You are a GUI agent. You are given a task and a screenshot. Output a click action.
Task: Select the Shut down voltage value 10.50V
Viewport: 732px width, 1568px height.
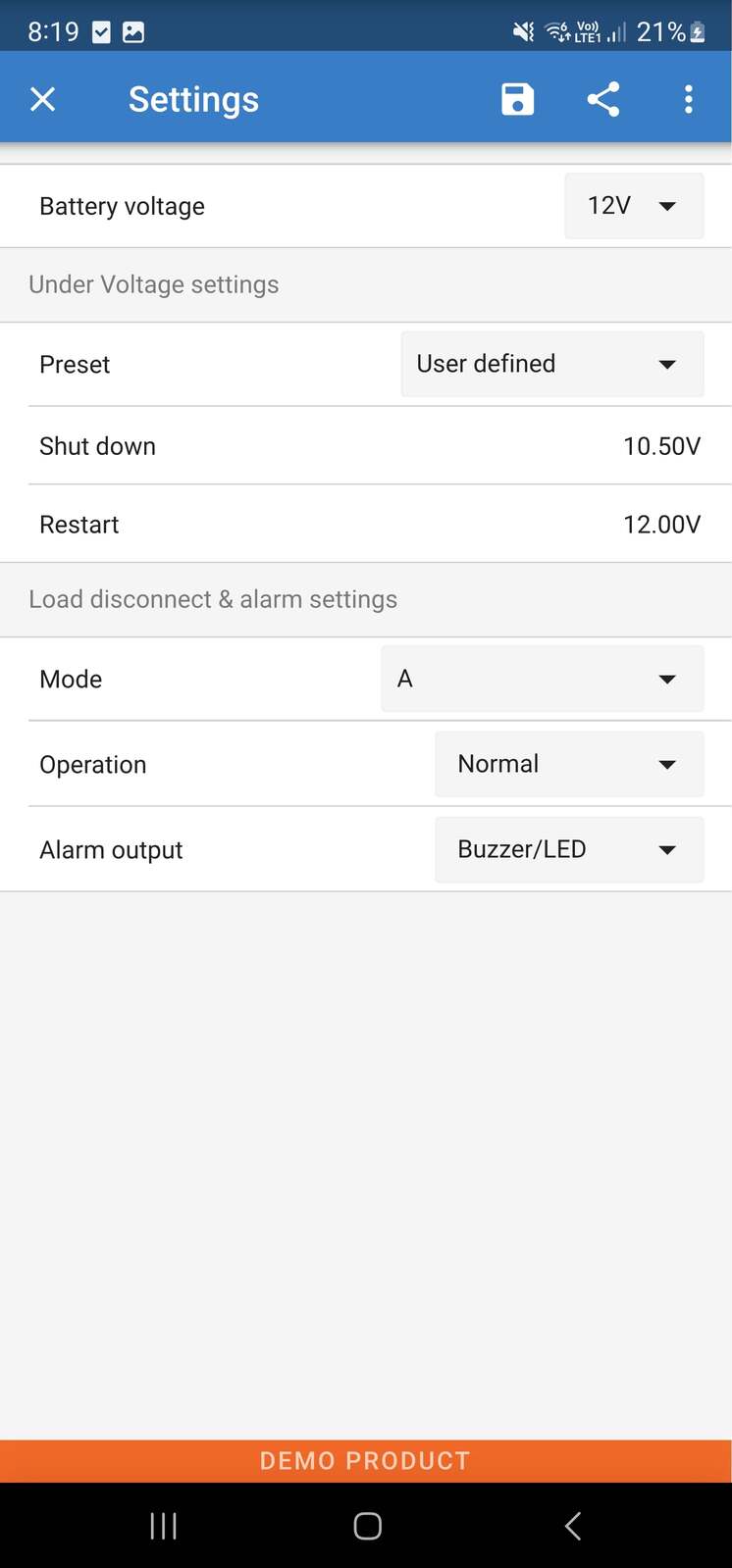pyautogui.click(x=661, y=446)
